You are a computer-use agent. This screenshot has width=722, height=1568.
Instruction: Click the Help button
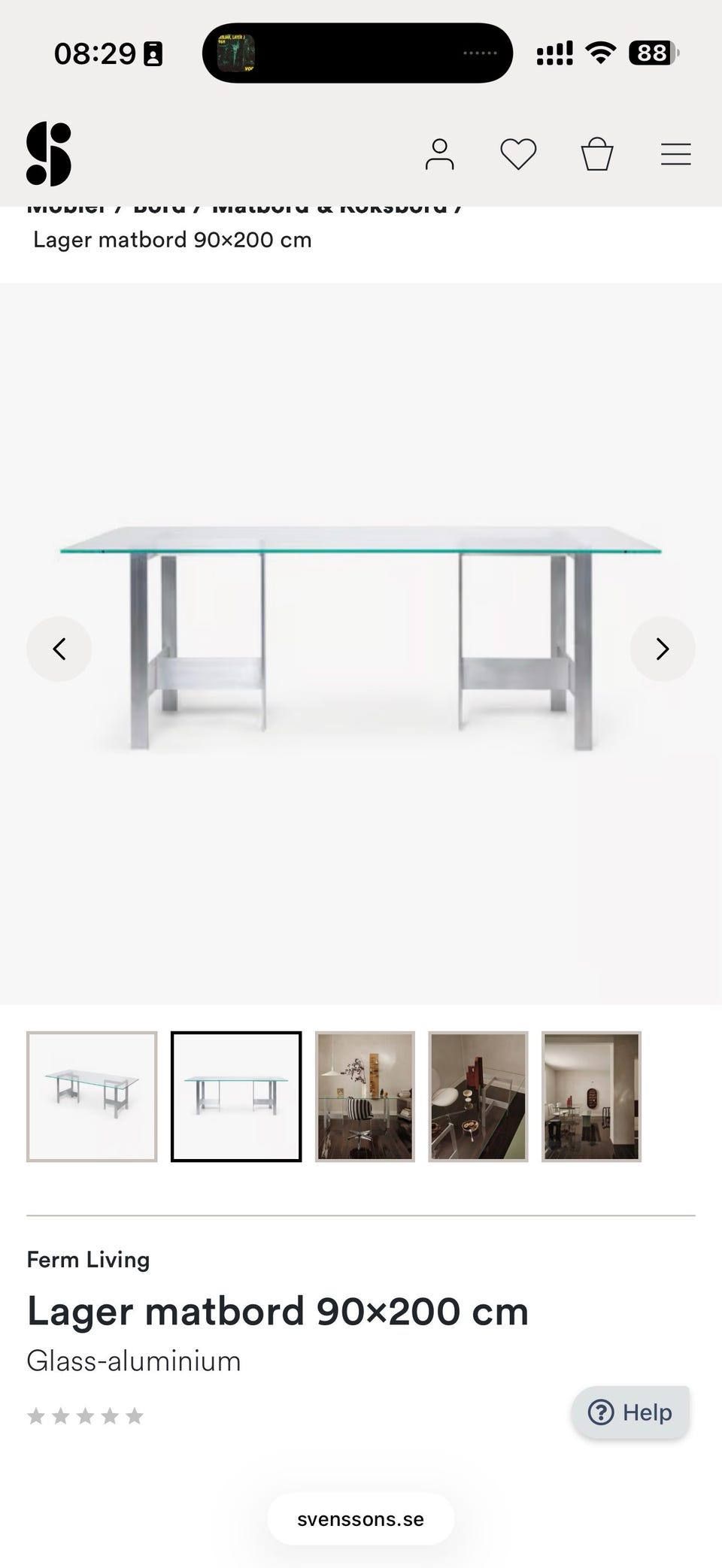[x=630, y=1412]
